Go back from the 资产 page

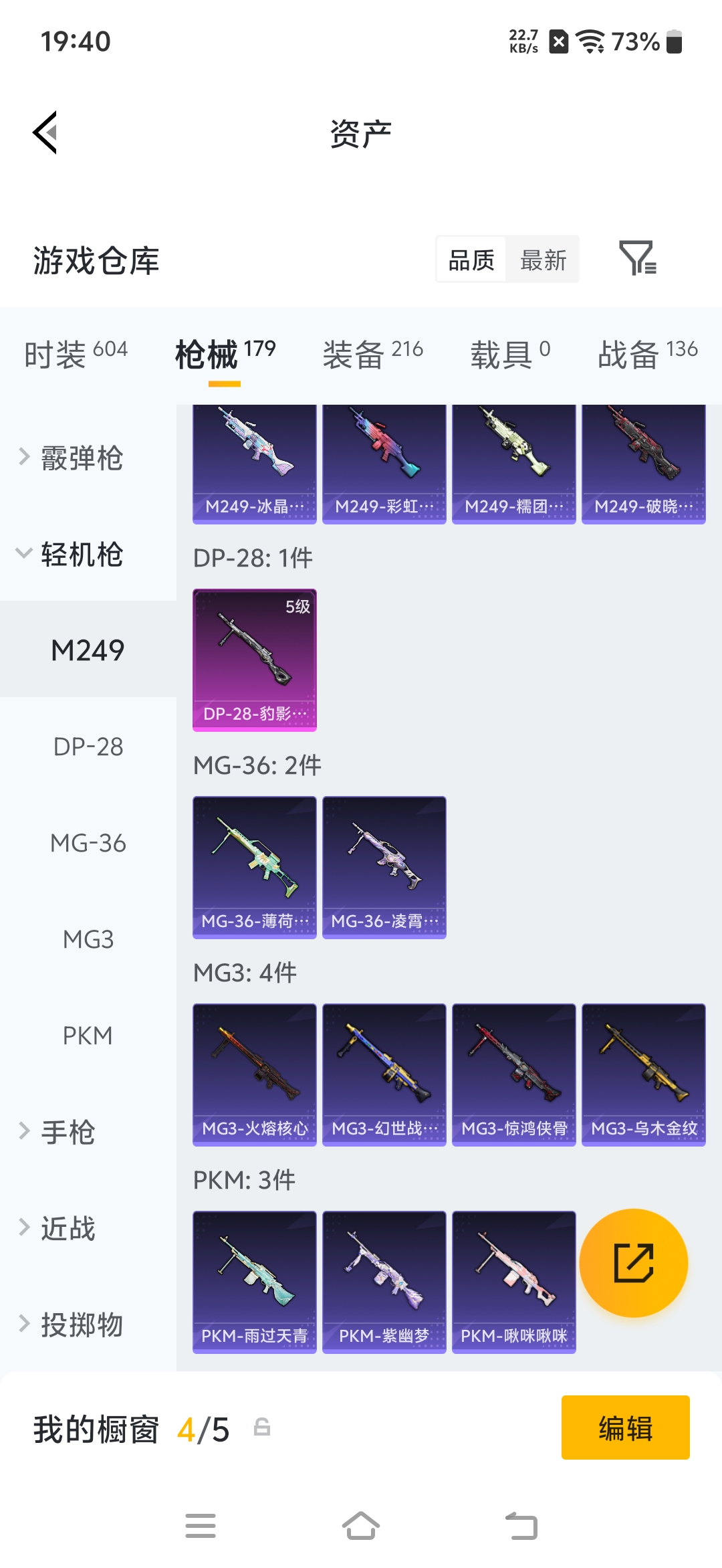45,132
